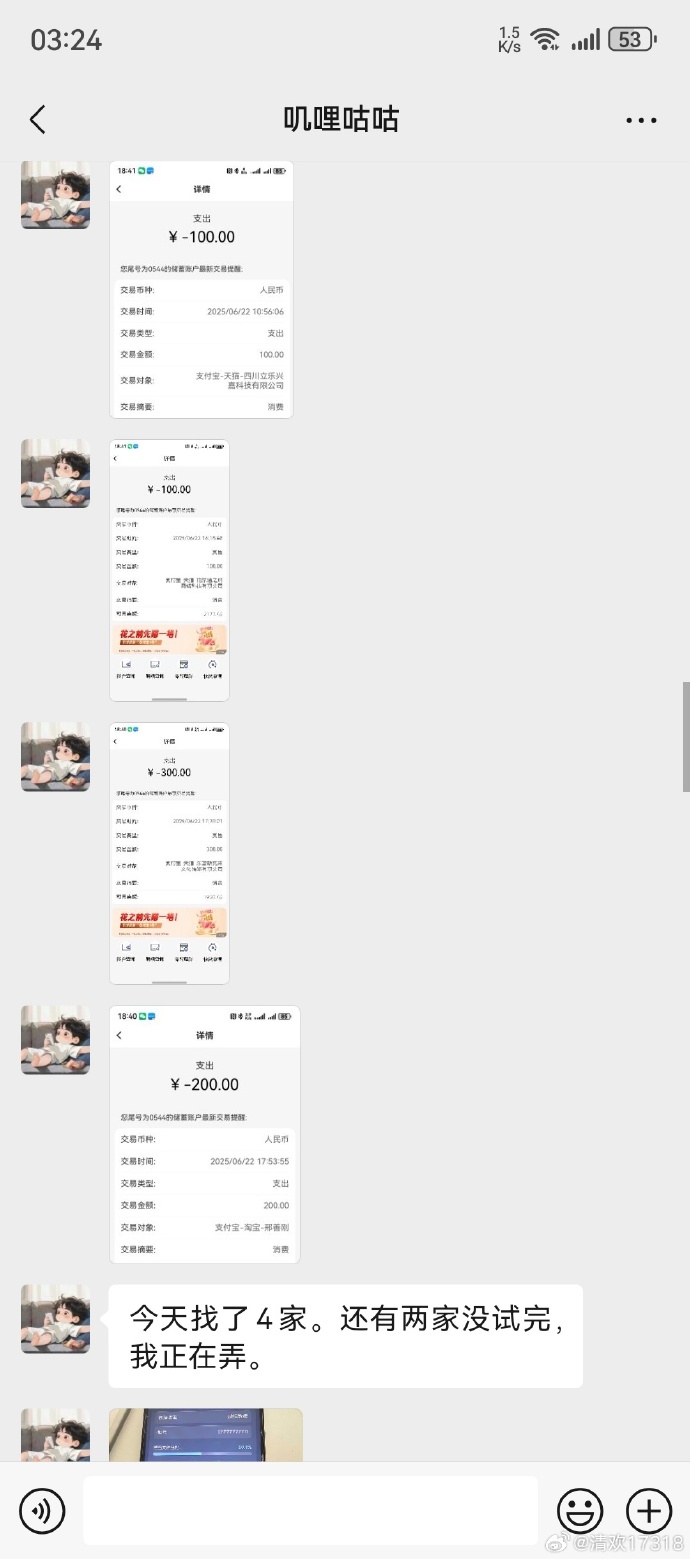
Task: Open the ¥-200.00 Taobao payment screenshot
Action: tap(204, 1134)
